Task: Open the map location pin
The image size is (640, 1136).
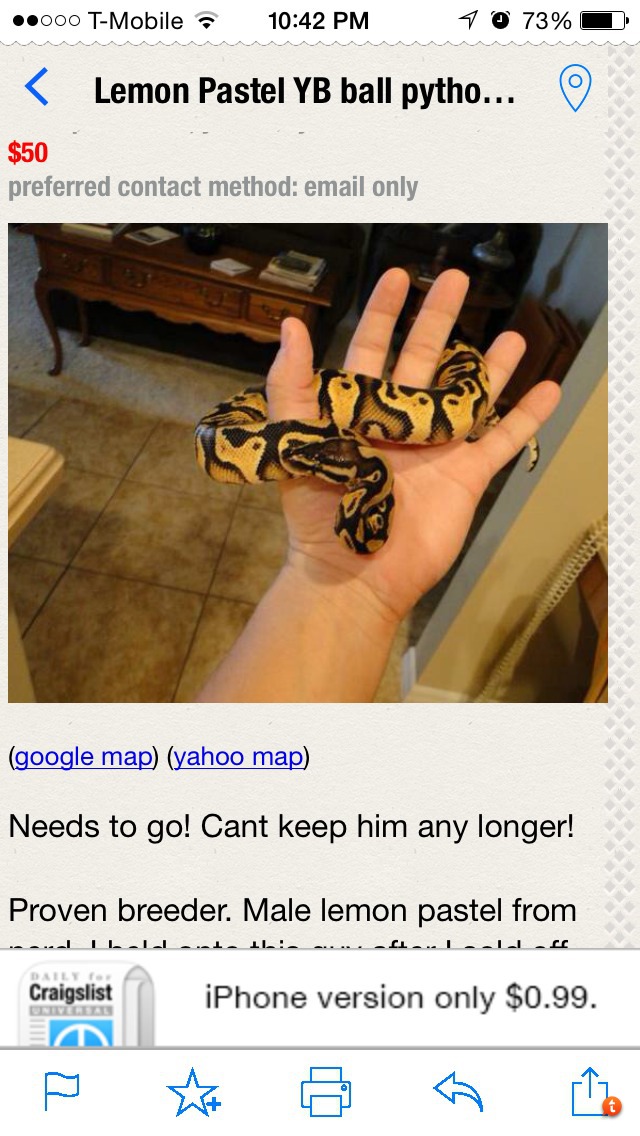Action: tap(575, 89)
